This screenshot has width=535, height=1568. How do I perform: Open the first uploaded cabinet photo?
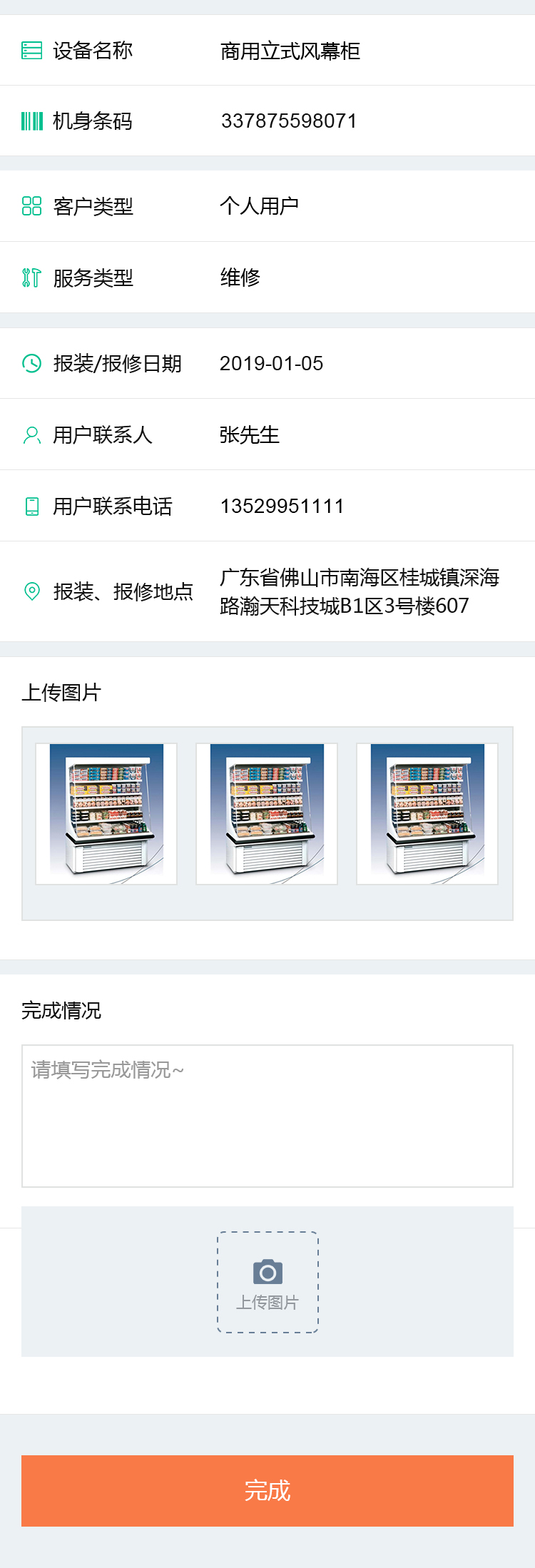pyautogui.click(x=106, y=814)
